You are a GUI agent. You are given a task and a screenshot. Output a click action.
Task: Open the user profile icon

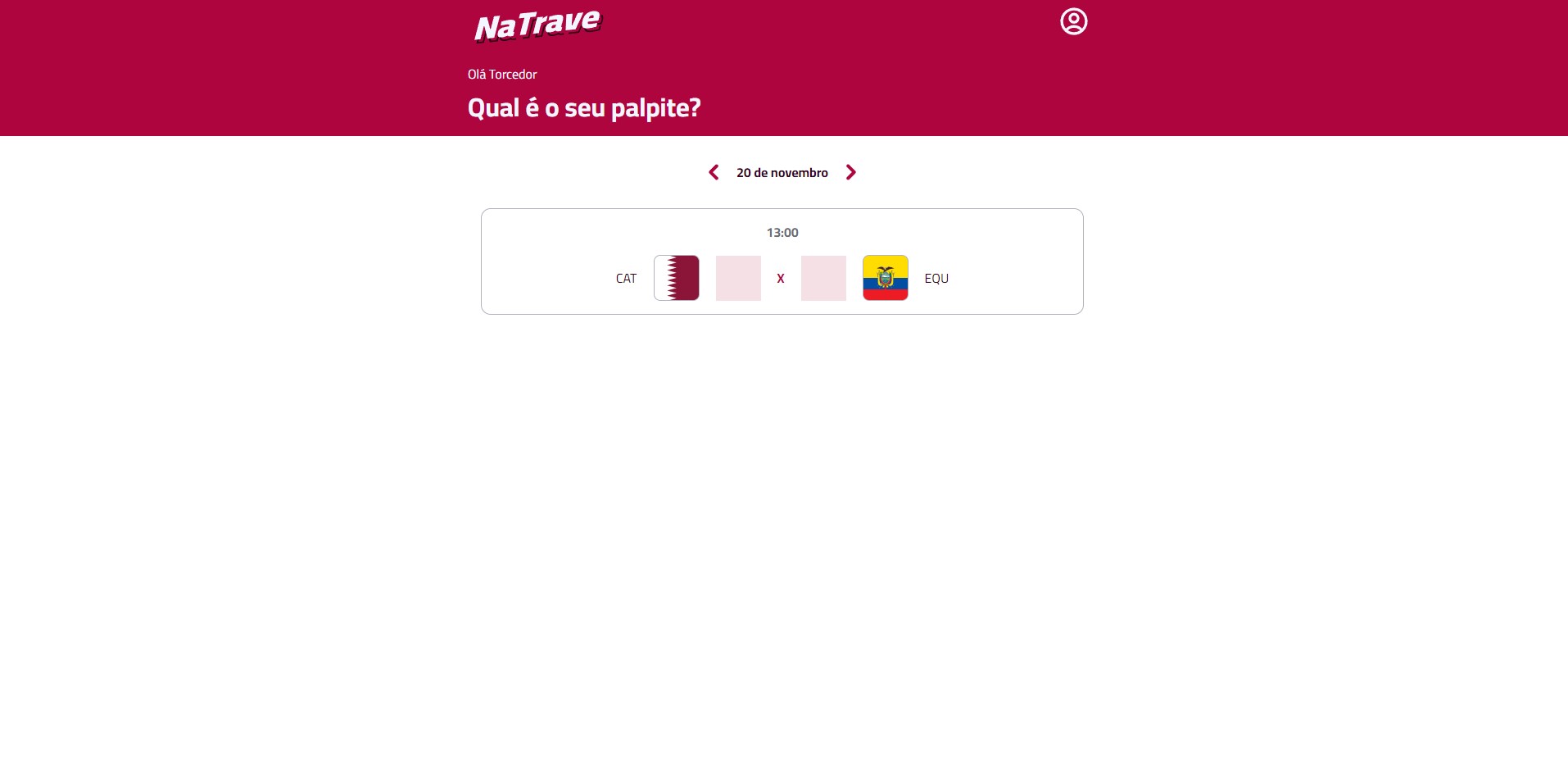pyautogui.click(x=1073, y=21)
